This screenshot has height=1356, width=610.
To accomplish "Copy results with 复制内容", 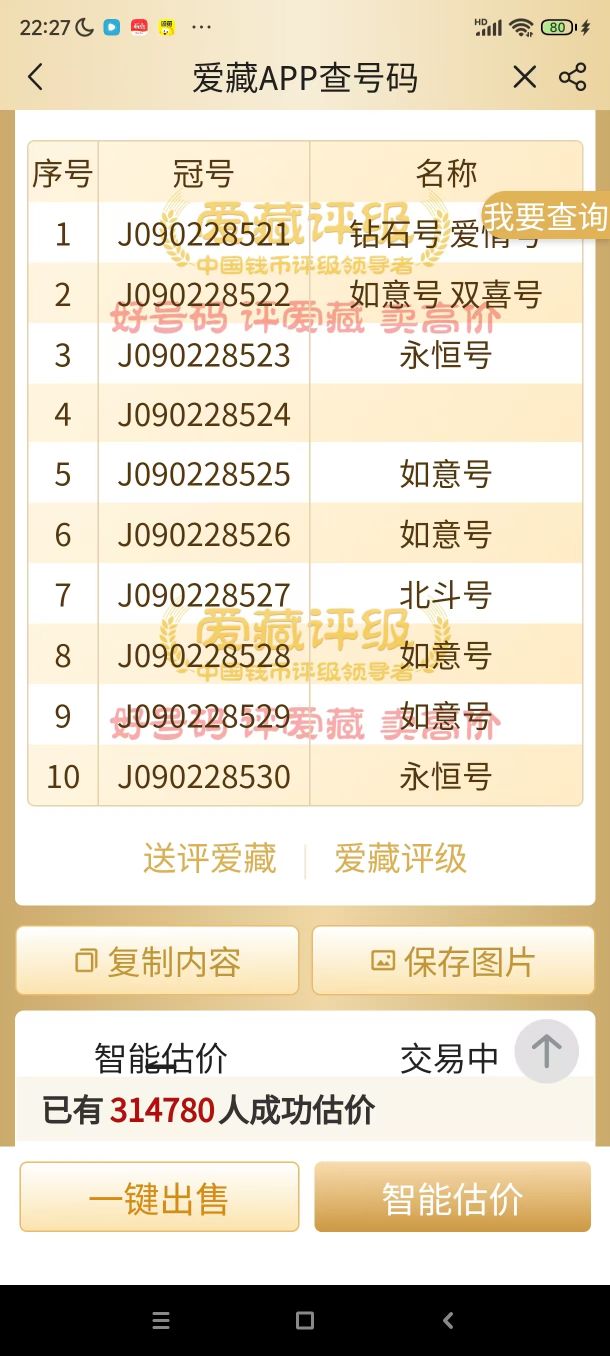I will pyautogui.click(x=157, y=961).
